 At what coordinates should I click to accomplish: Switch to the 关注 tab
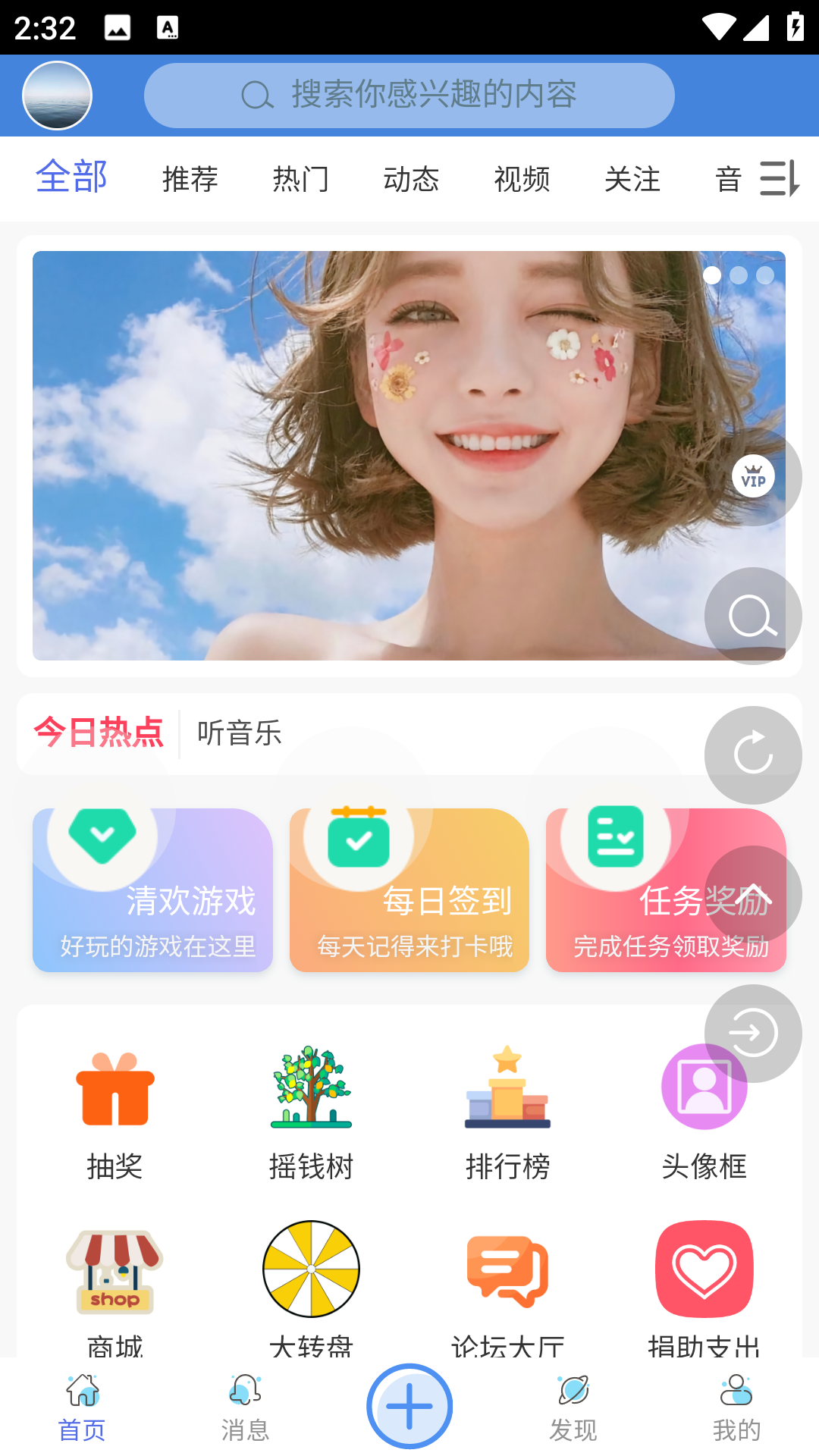click(632, 180)
